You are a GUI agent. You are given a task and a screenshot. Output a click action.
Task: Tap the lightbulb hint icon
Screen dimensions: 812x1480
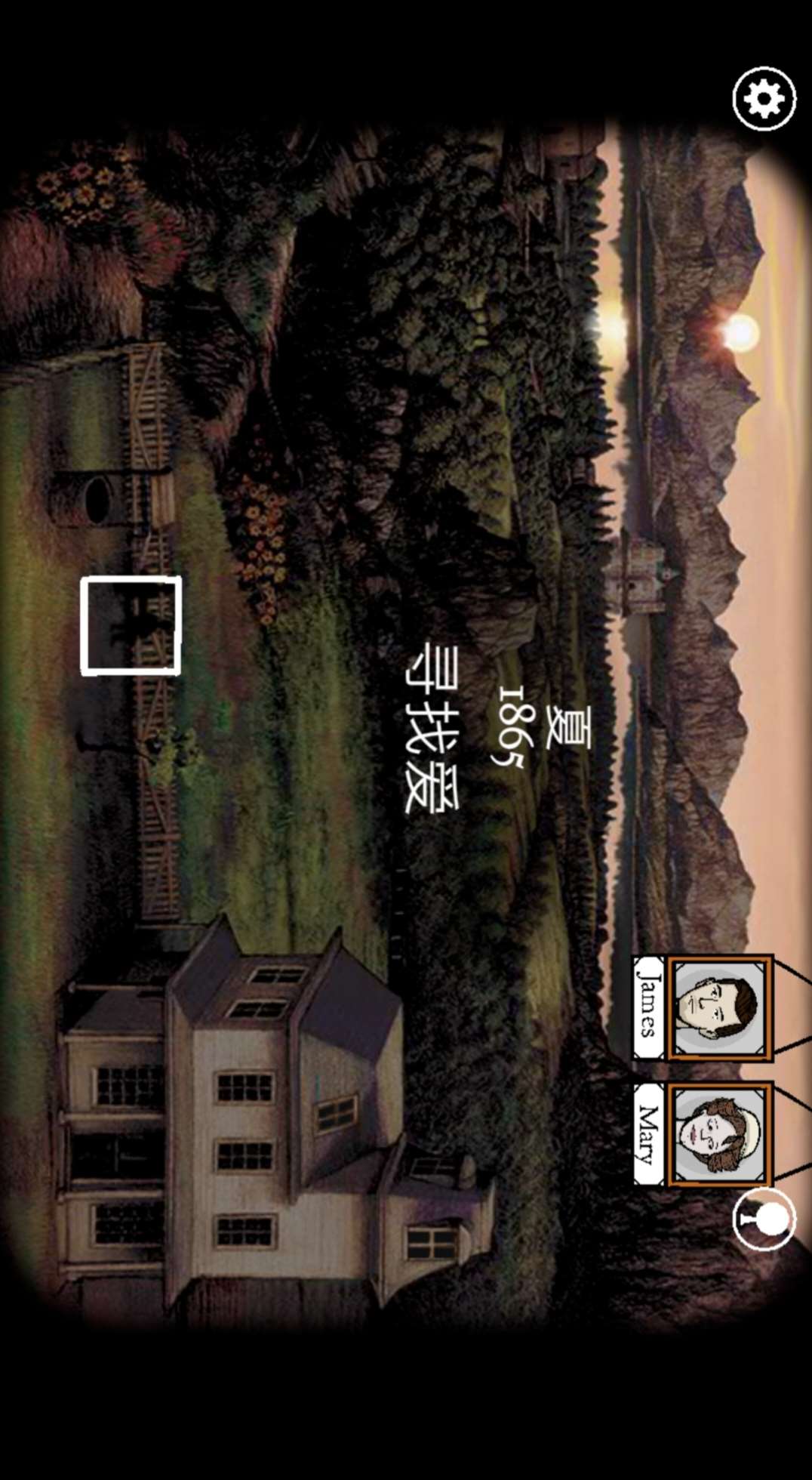(x=764, y=1219)
